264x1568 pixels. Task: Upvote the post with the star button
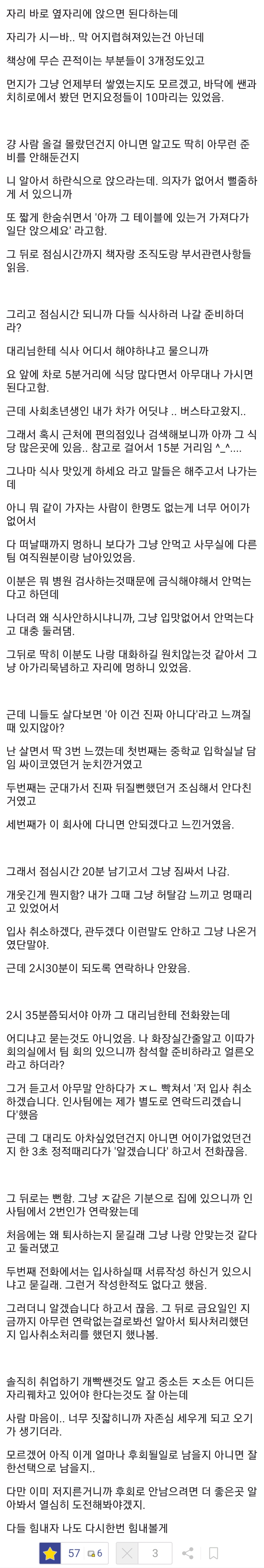point(51,1553)
